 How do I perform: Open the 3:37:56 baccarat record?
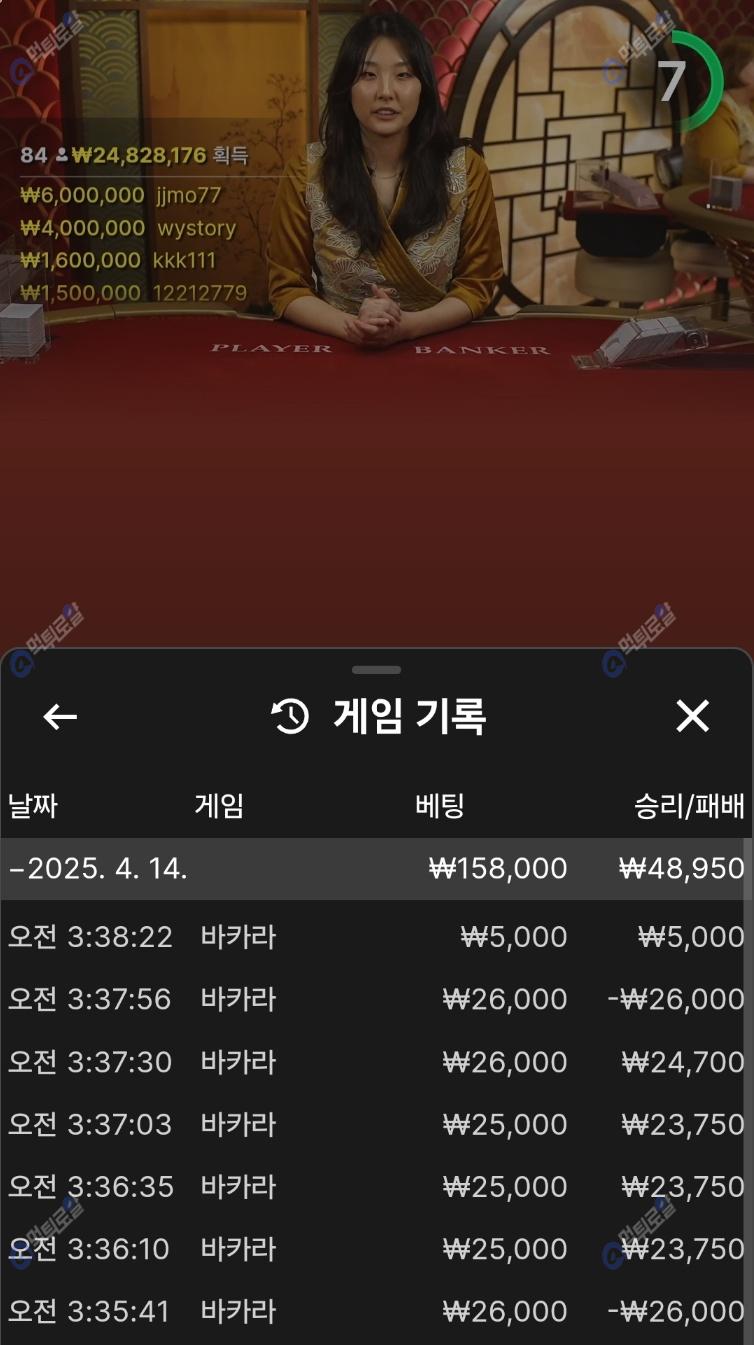coord(376,999)
